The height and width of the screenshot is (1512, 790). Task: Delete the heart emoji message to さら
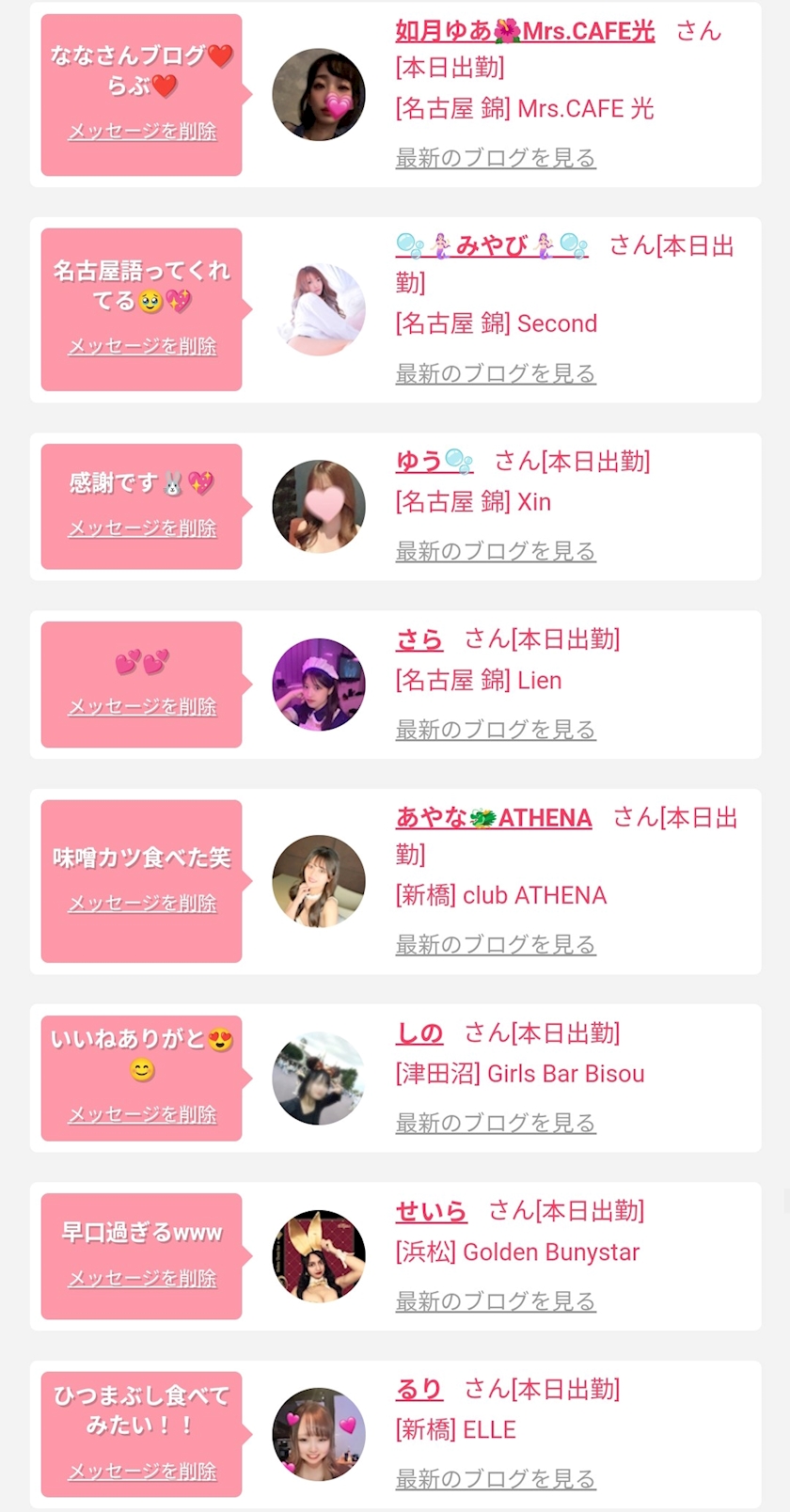tap(142, 707)
